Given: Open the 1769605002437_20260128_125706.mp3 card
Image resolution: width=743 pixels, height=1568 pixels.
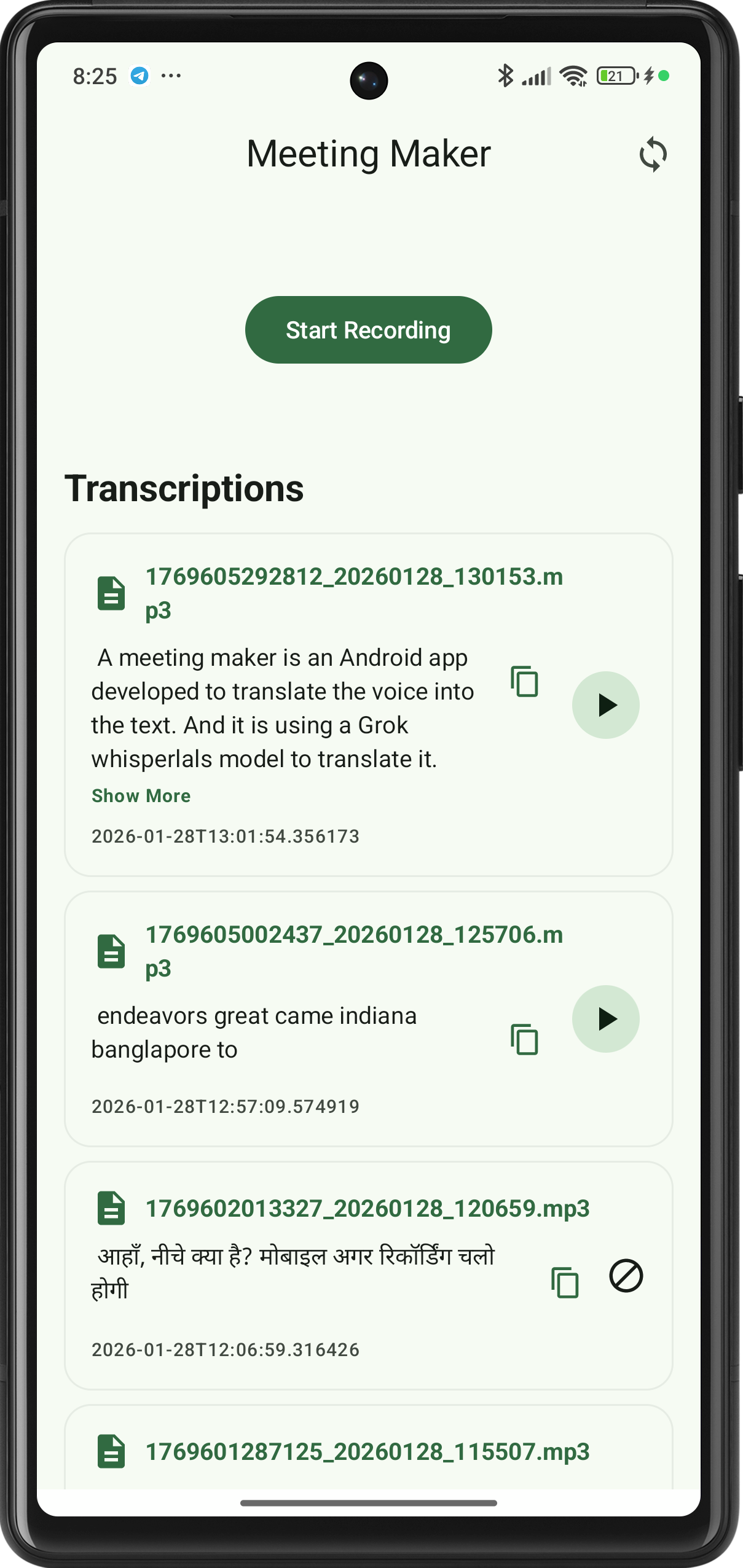Looking at the screenshot, I should [353, 951].
